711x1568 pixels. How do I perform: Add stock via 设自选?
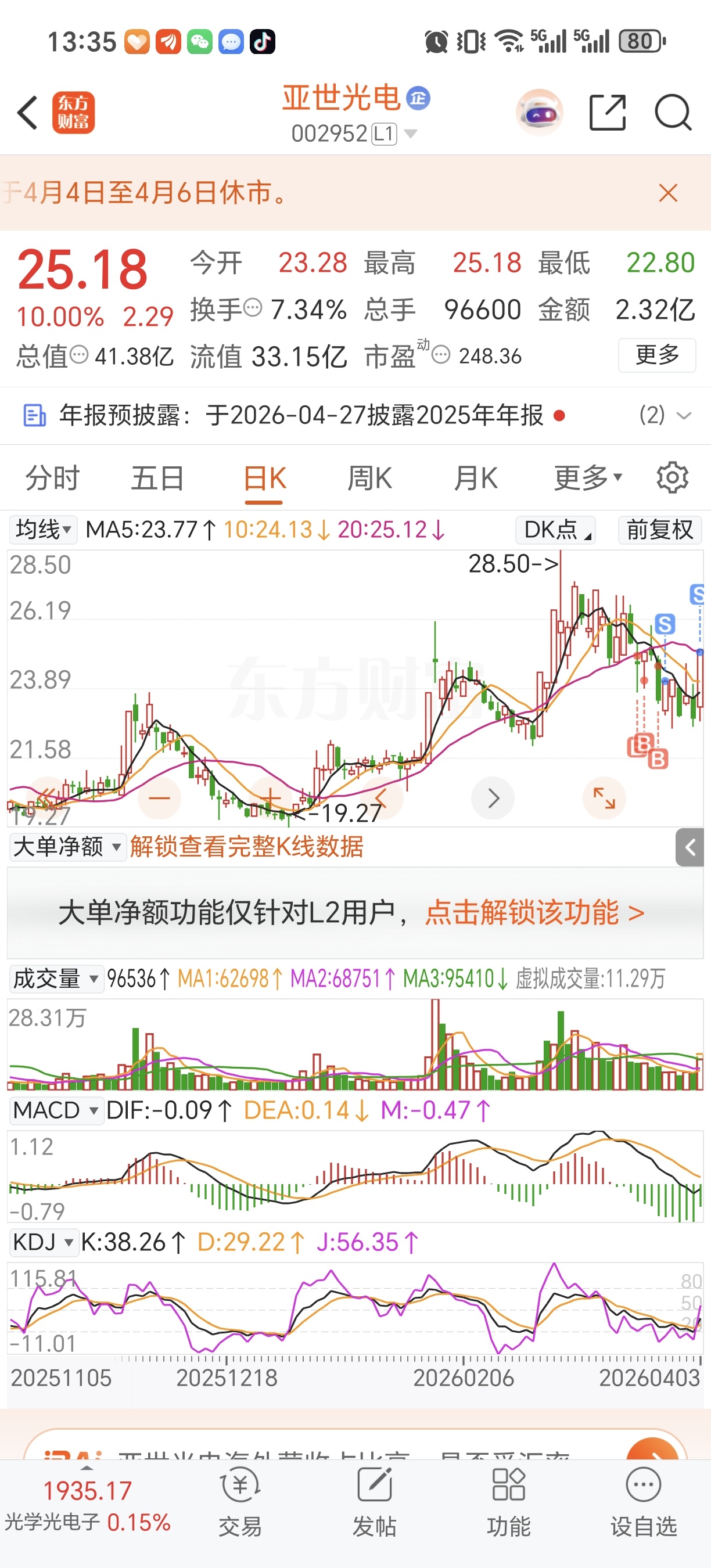pyautogui.click(x=644, y=1503)
